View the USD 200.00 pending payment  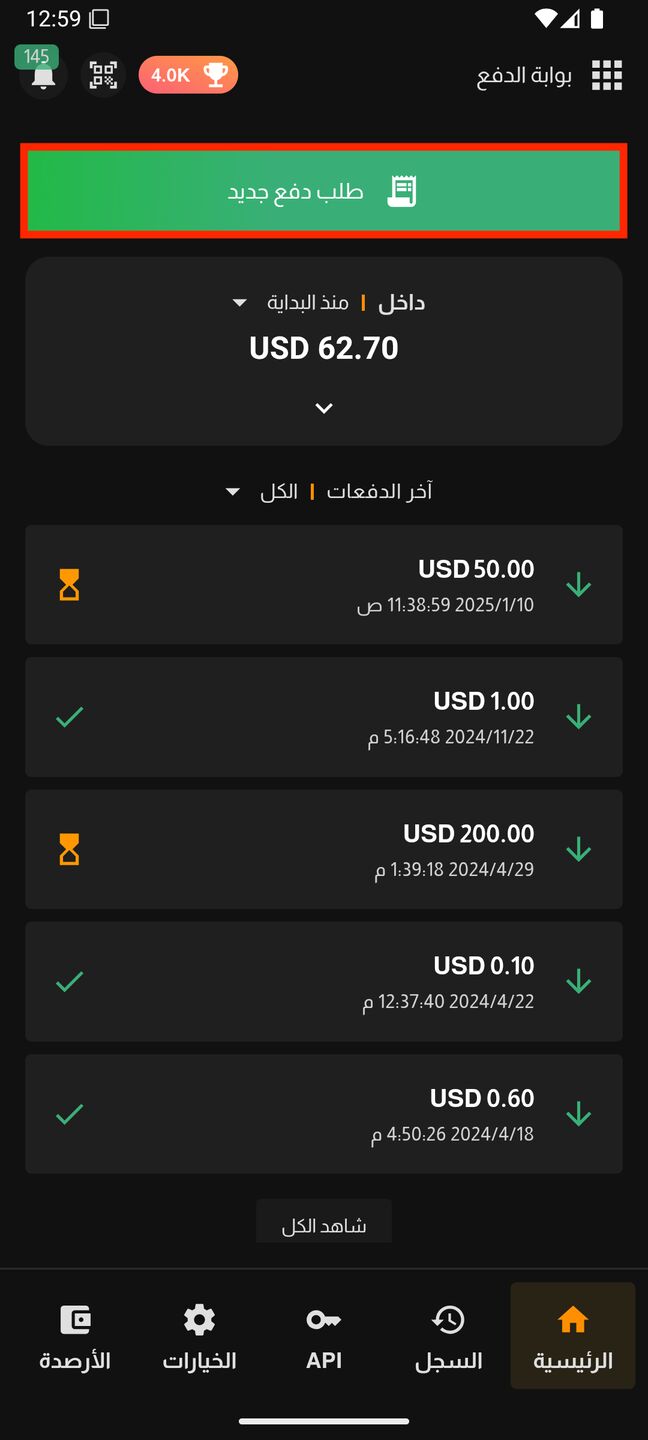click(x=324, y=849)
